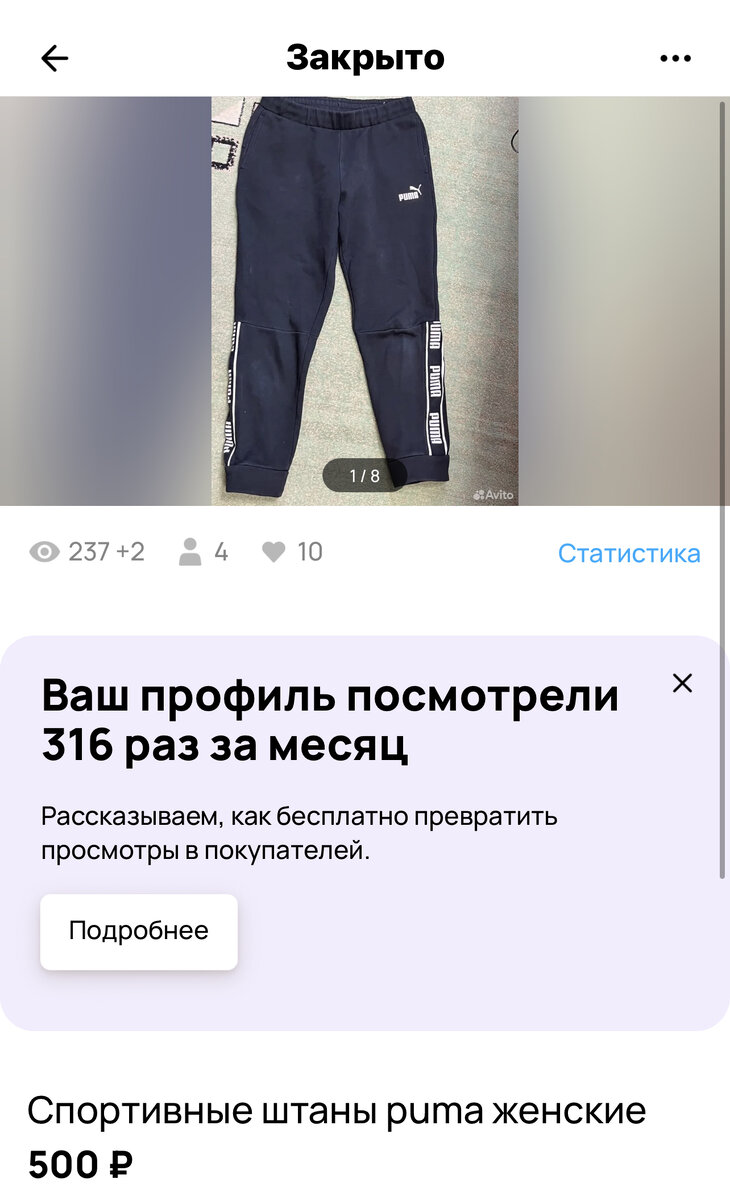The width and height of the screenshot is (730, 1200).
Task: Open the three-dot overflow menu
Action: (676, 58)
